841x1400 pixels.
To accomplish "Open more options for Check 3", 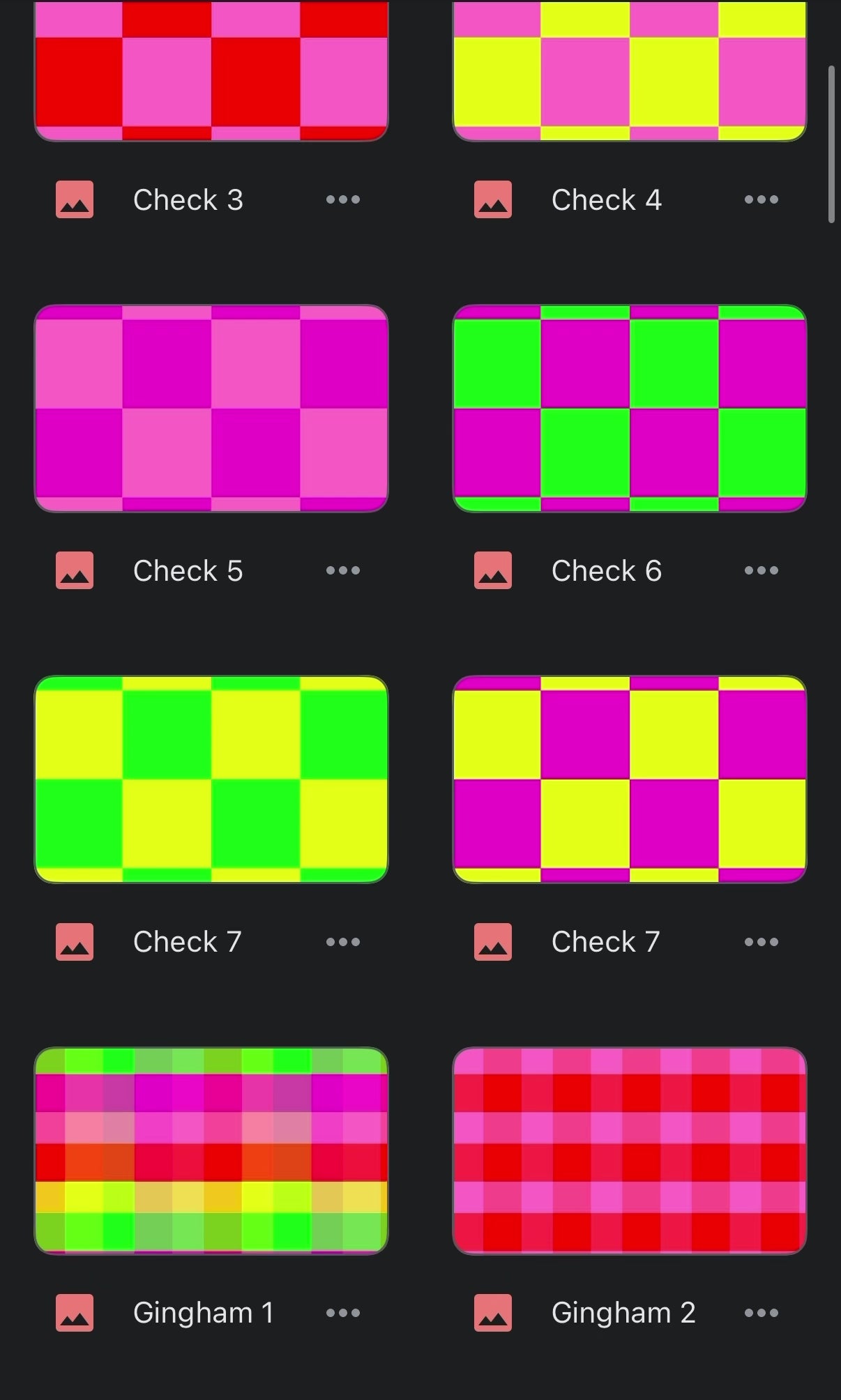I will [x=343, y=199].
